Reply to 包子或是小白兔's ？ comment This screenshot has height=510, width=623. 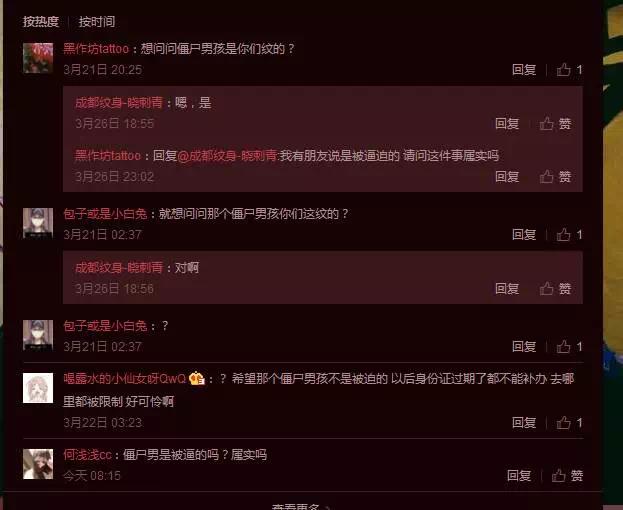coord(524,347)
